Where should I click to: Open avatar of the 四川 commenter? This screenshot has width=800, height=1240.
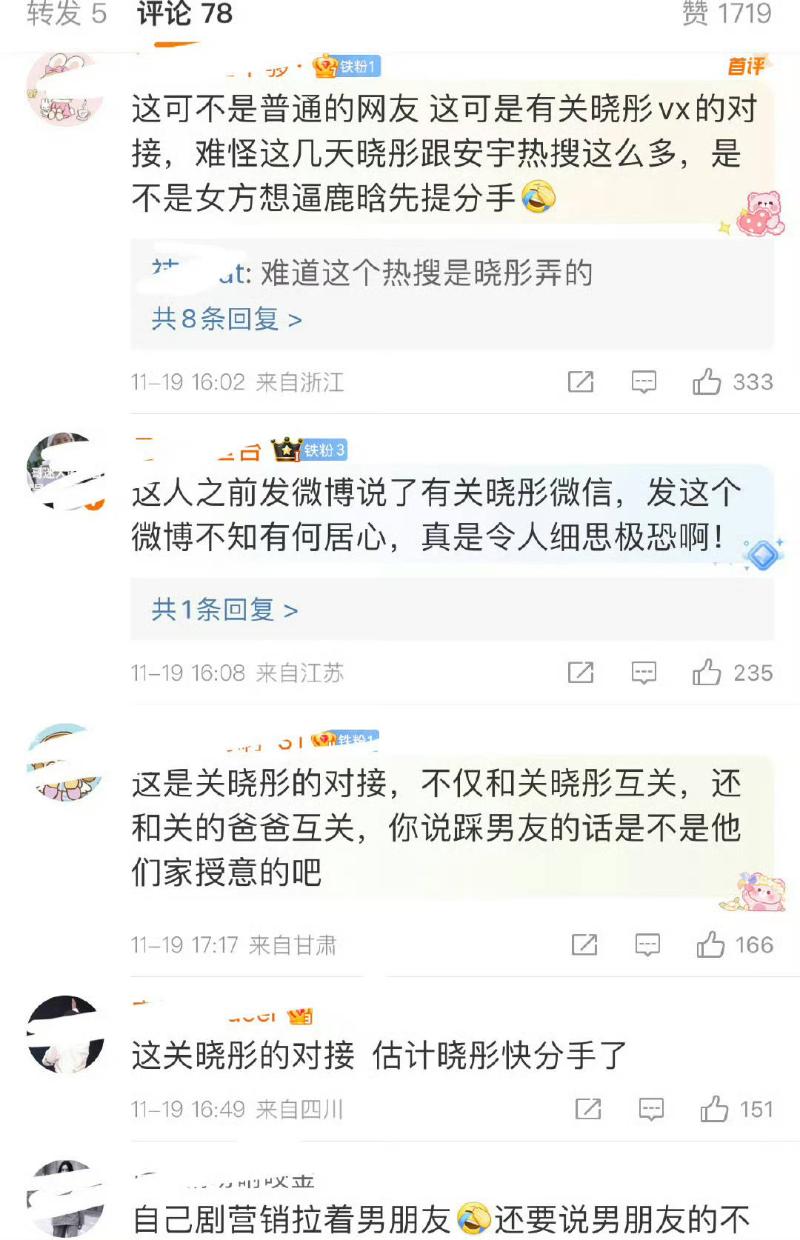[x=64, y=1035]
